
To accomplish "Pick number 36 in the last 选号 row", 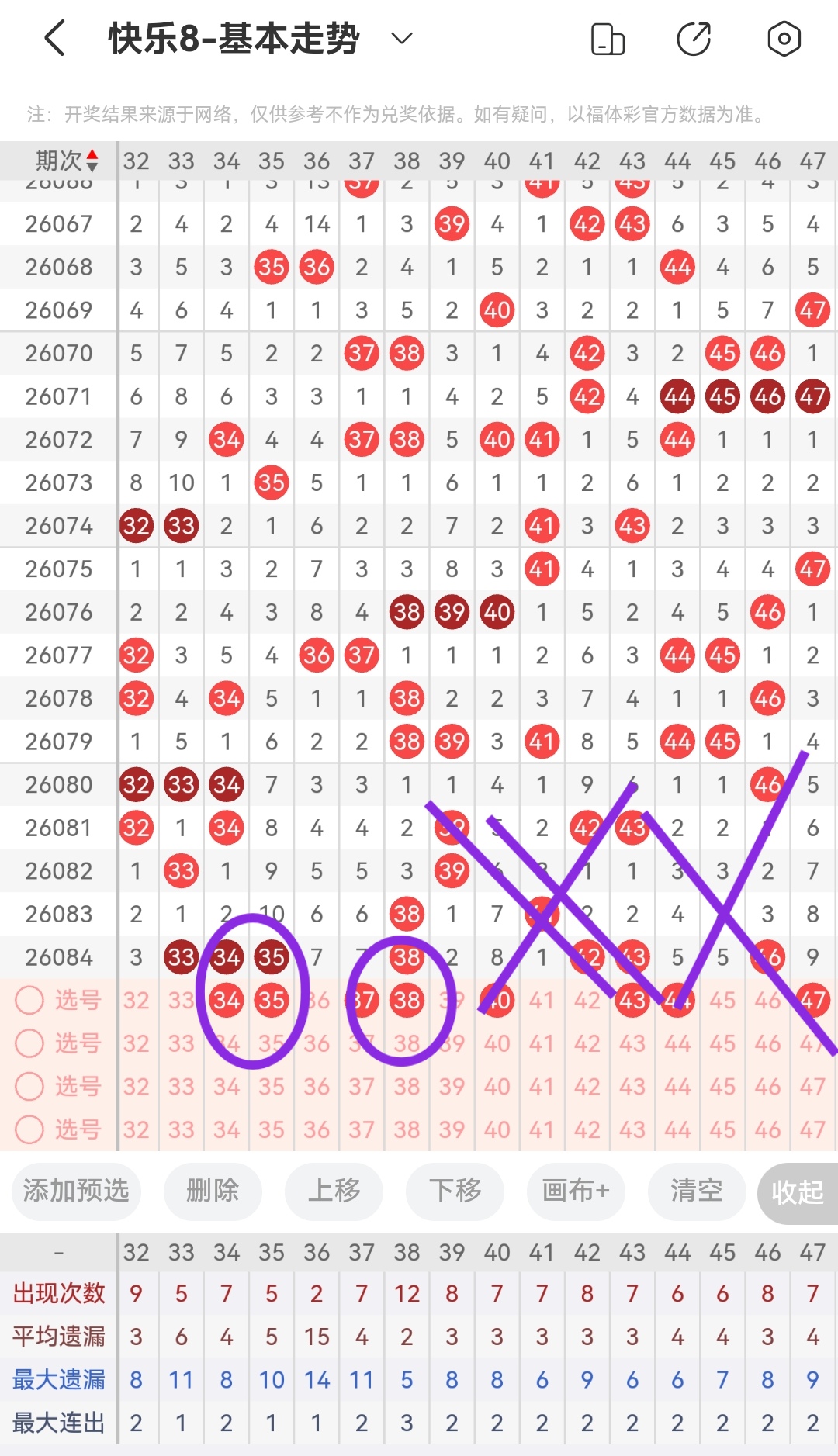I will (317, 1129).
